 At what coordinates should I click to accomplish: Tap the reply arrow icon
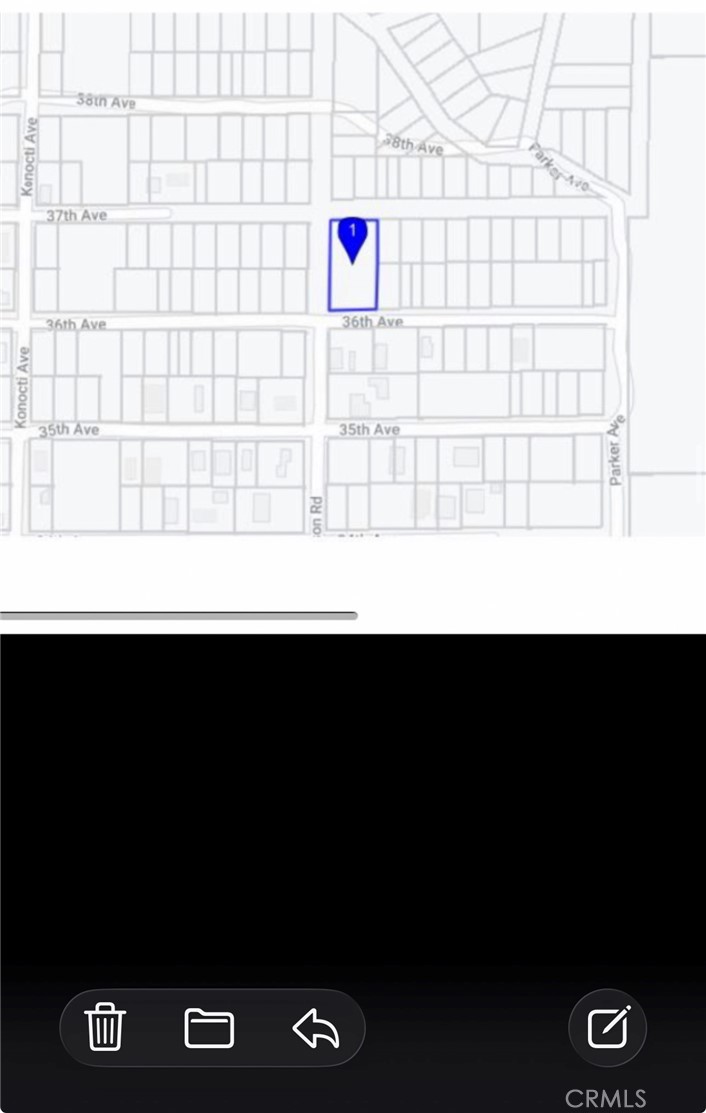click(x=316, y=1028)
